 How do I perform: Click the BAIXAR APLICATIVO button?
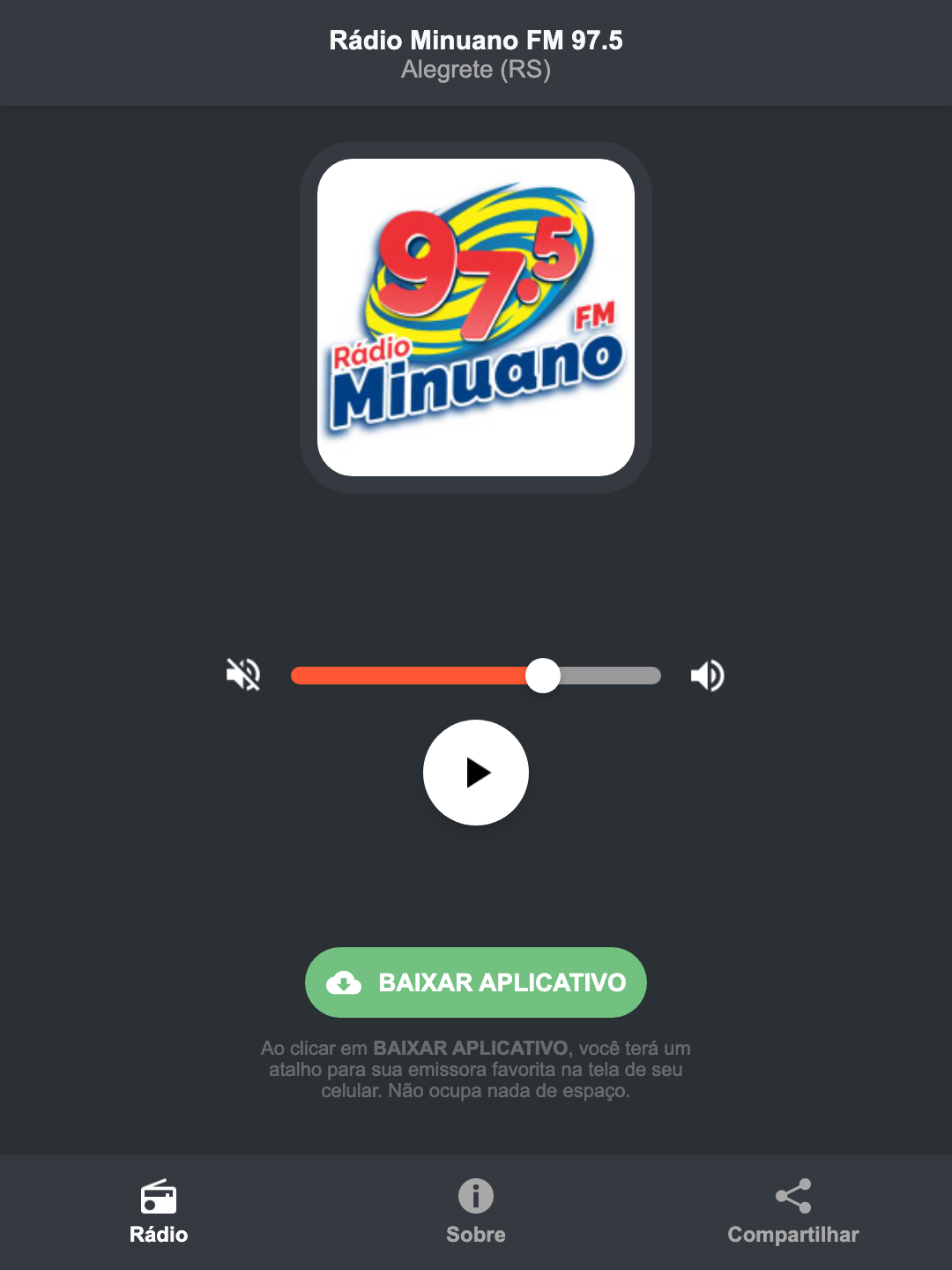coord(476,982)
